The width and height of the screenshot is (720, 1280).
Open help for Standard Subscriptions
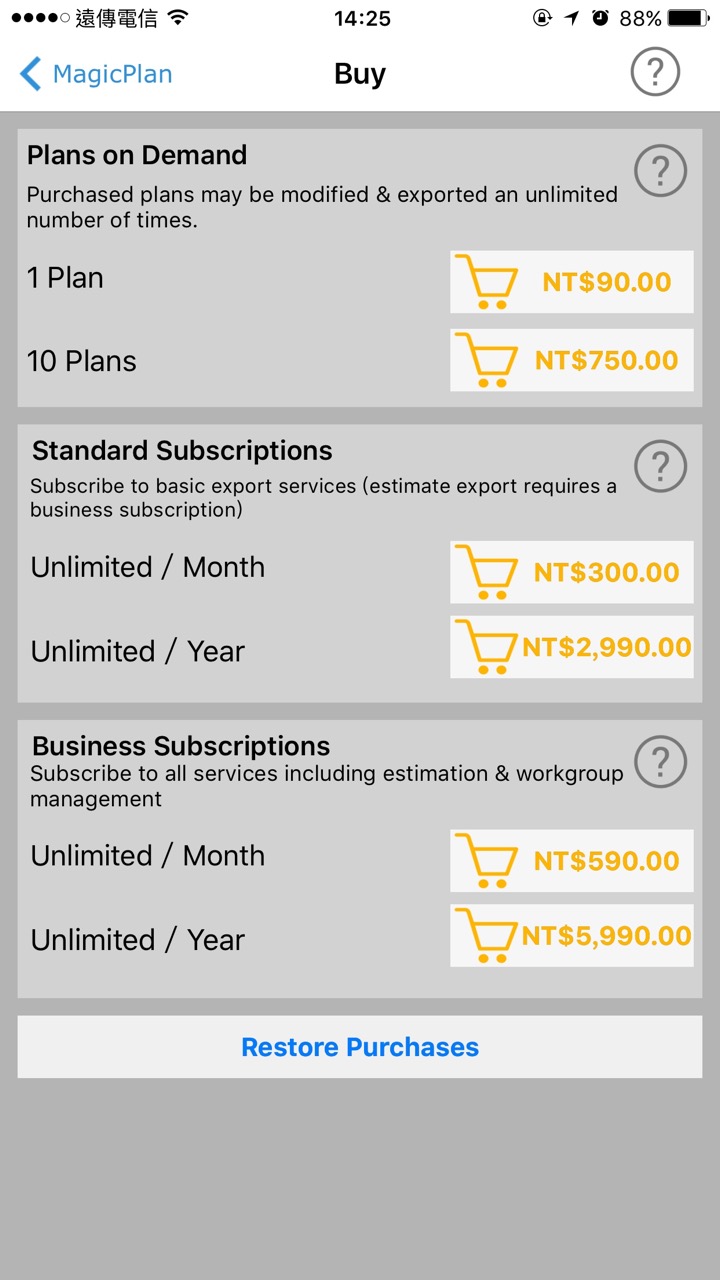coord(660,466)
